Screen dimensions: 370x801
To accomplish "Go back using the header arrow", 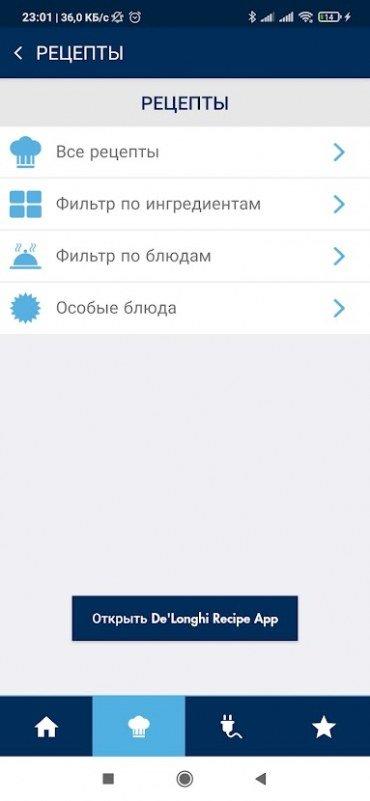I will click(x=18, y=53).
